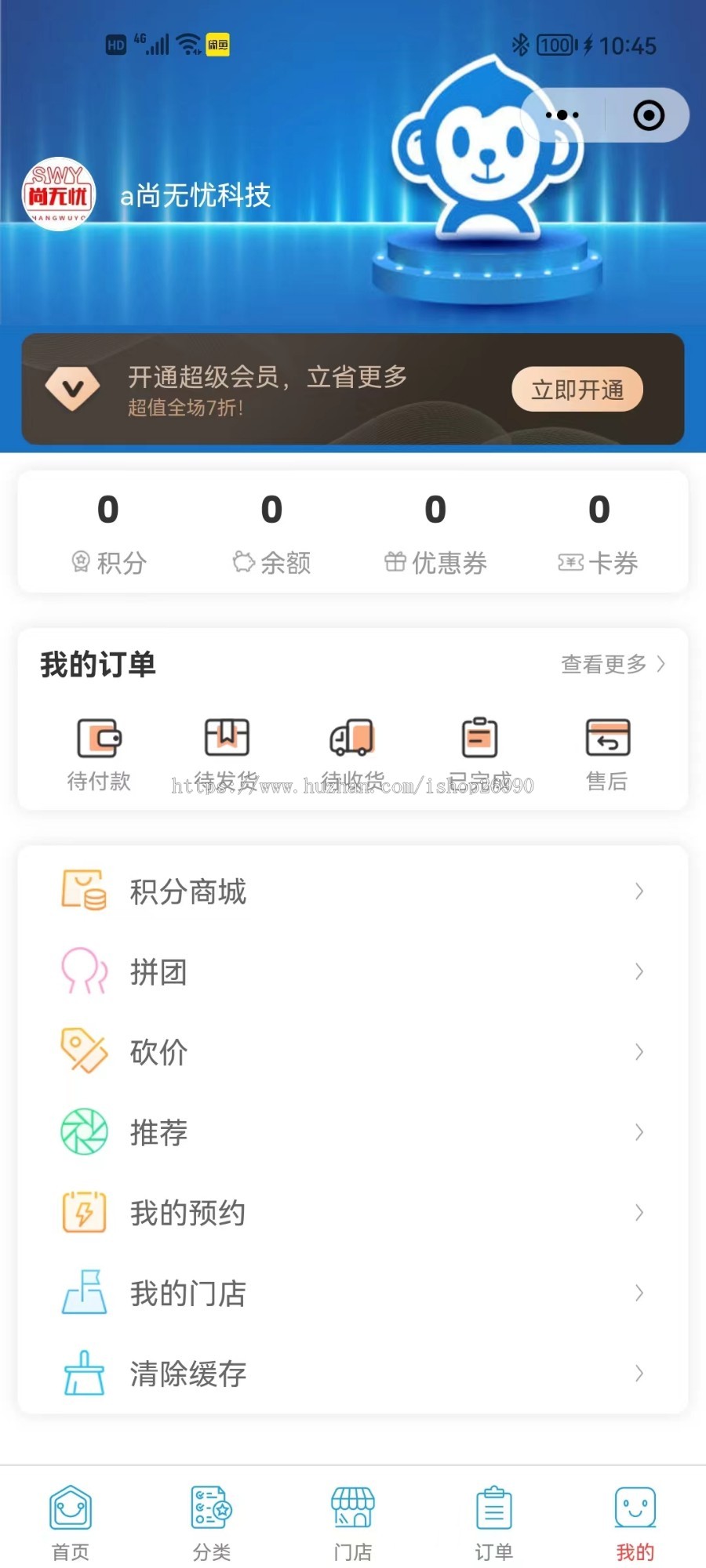Open 我的门店 my store
This screenshot has width=706, height=1568.
tap(353, 1293)
